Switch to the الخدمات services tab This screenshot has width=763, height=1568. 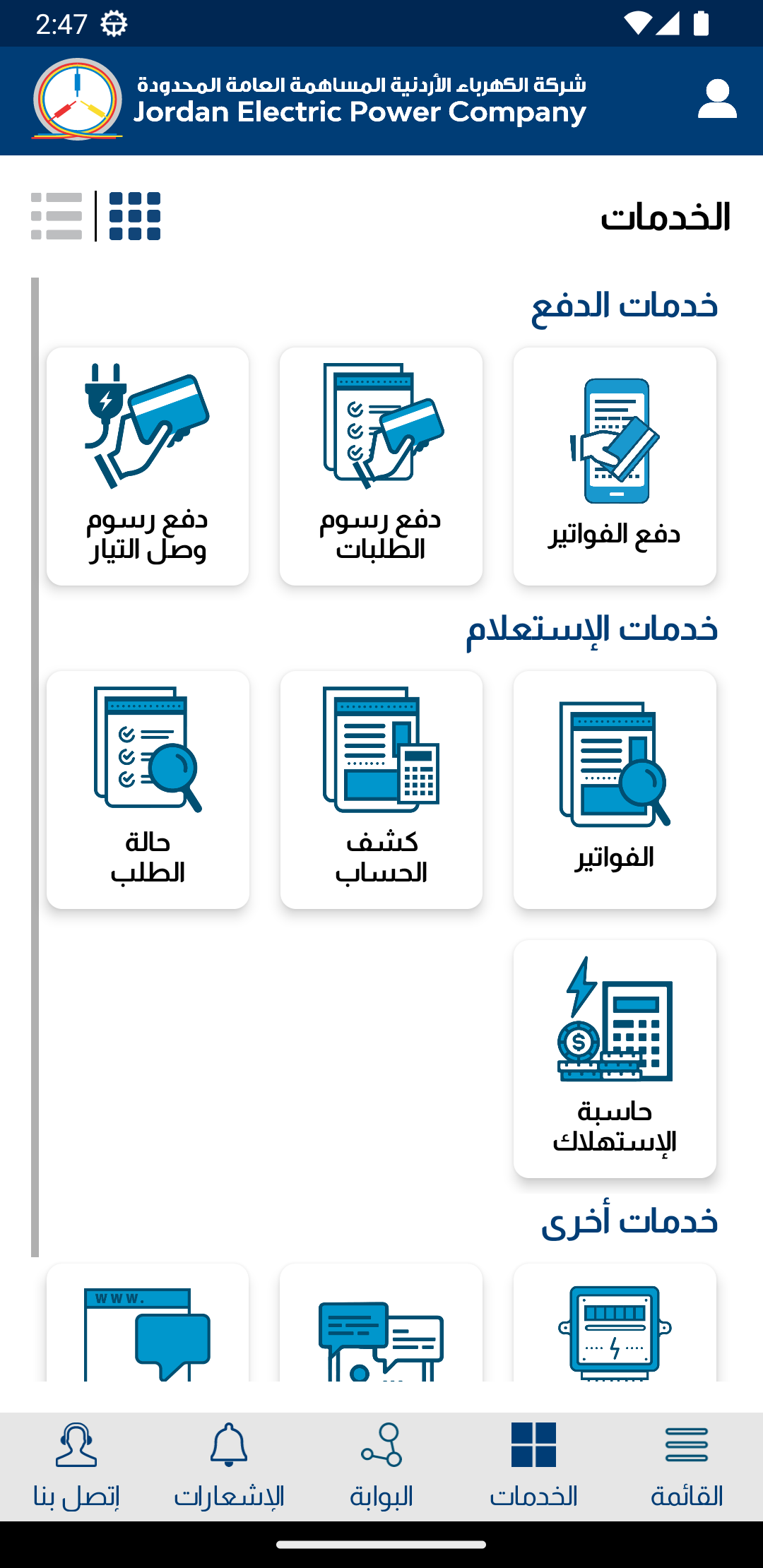(534, 1466)
